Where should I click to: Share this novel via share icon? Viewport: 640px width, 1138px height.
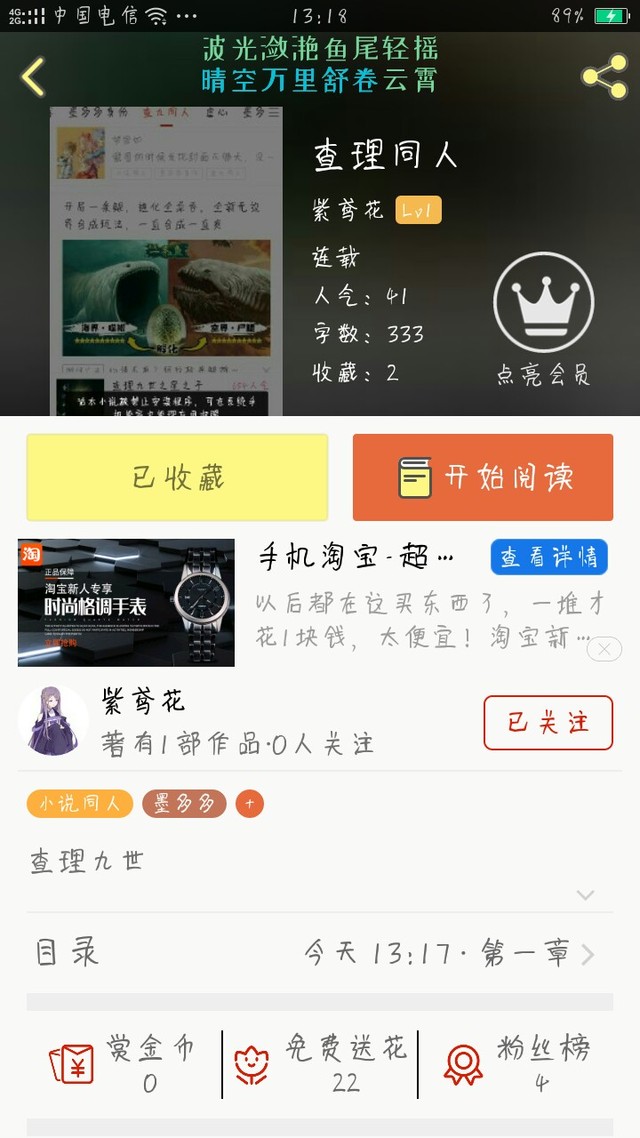tap(604, 76)
